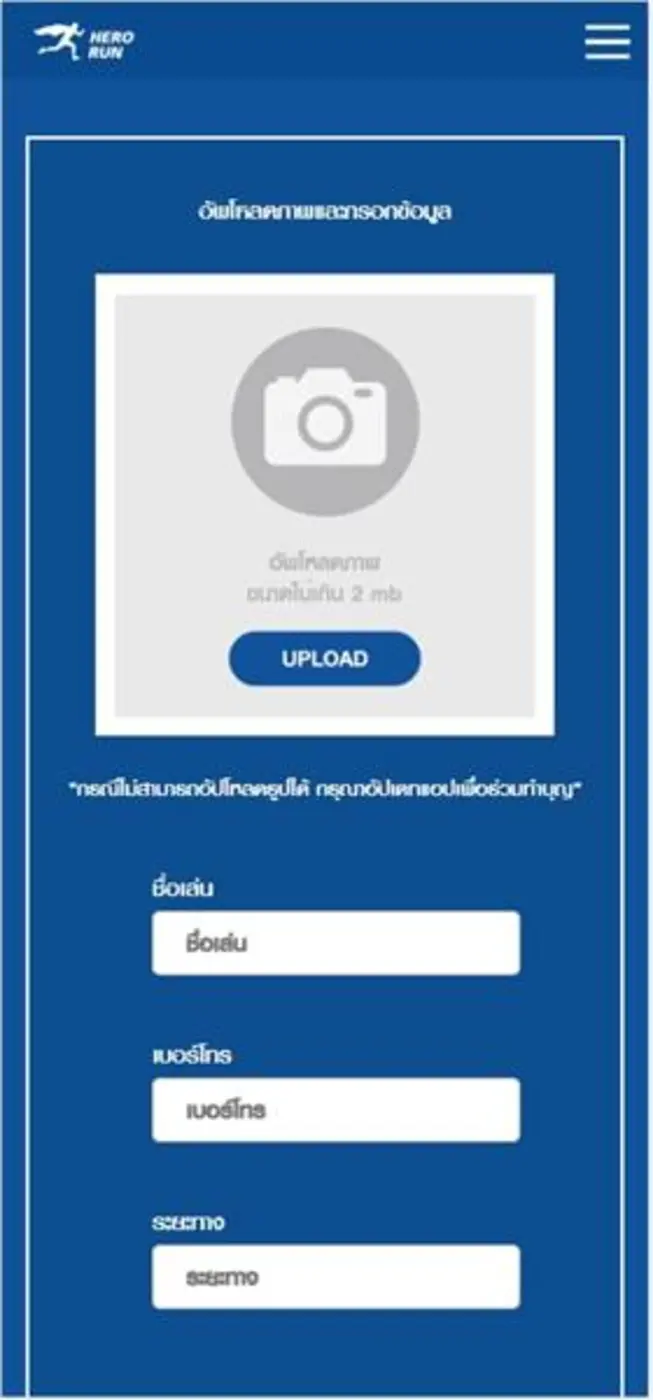The height and width of the screenshot is (1400, 653).
Task: Focus the ระยะทาง distance field
Action: point(336,1277)
